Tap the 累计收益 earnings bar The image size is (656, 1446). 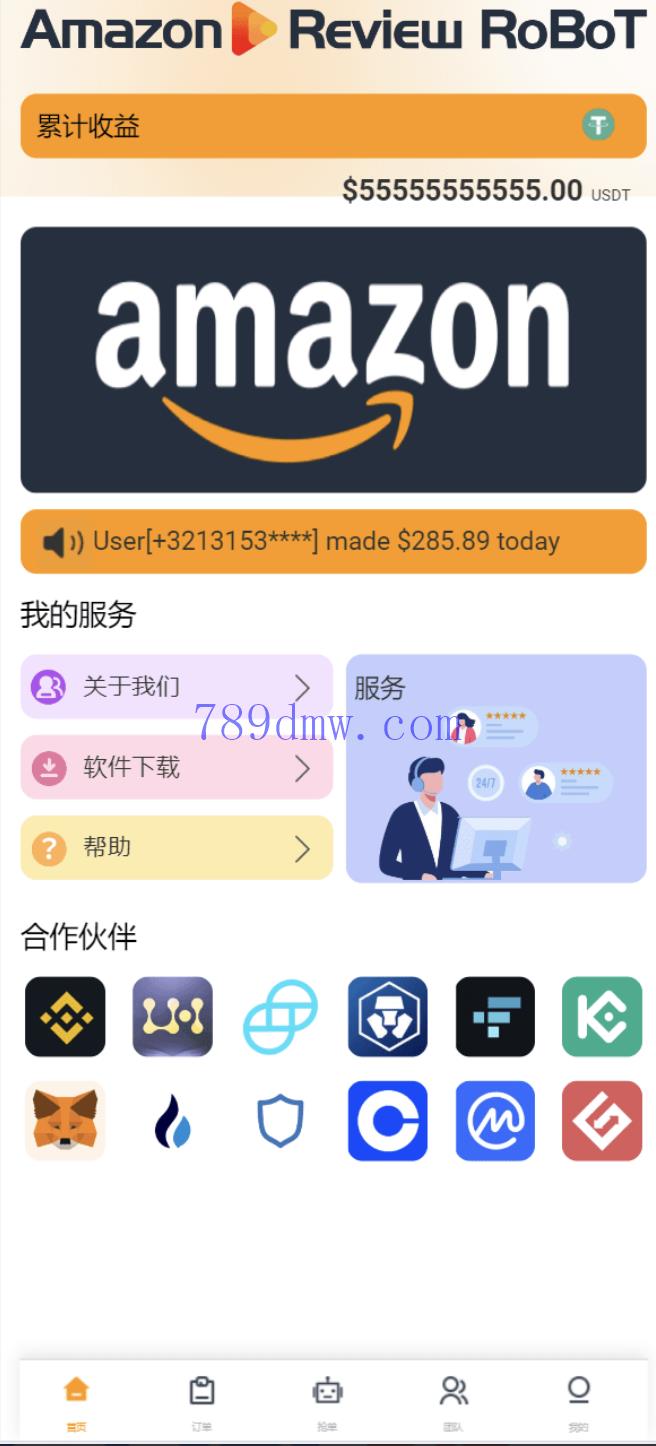(333, 126)
